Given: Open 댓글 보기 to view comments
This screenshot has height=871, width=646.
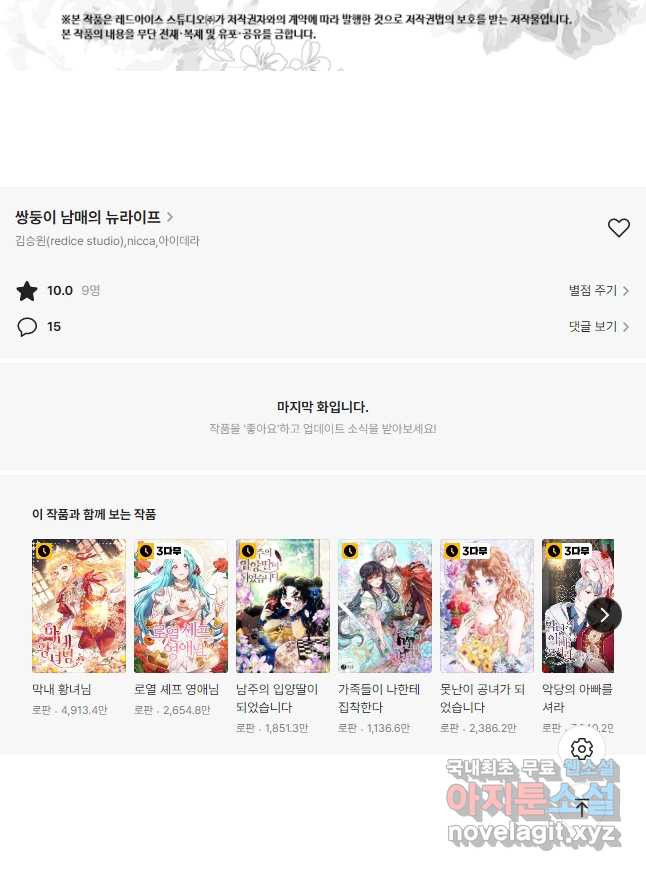Looking at the screenshot, I should pyautogui.click(x=598, y=327).
